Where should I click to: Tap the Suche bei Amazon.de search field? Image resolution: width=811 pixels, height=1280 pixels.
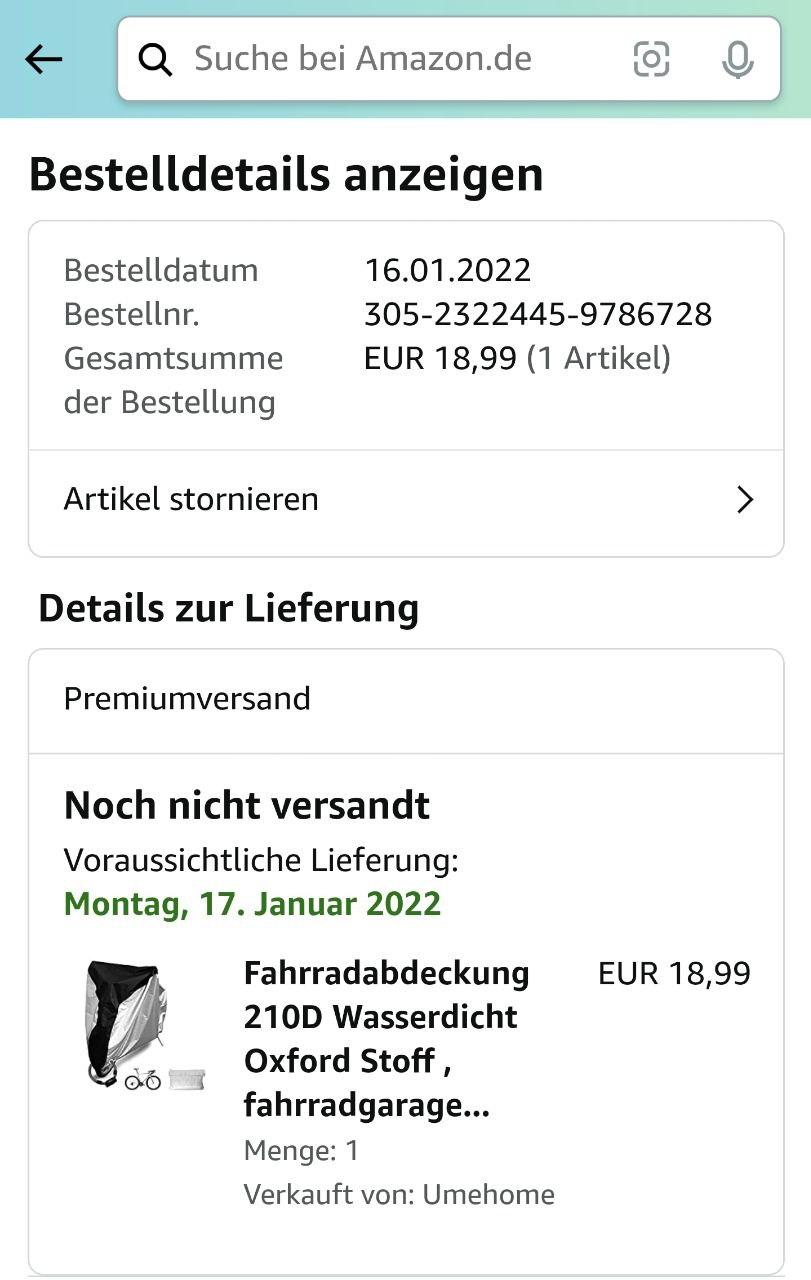pos(380,60)
